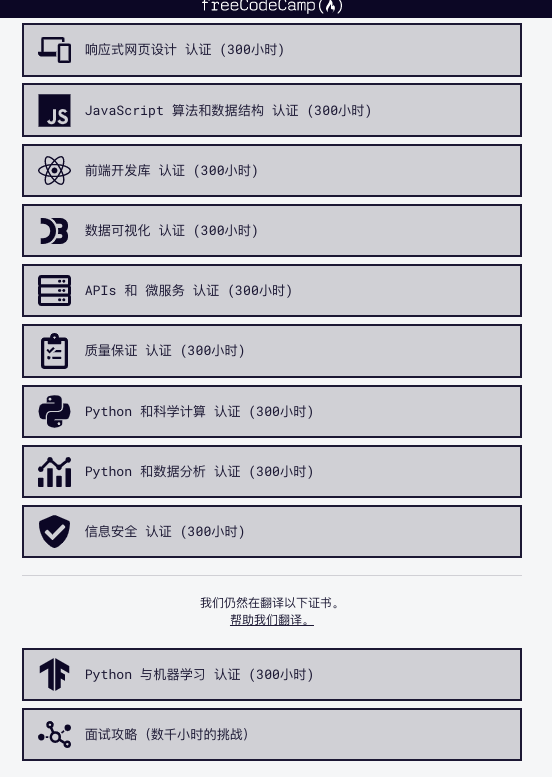Open the 响应式网页设计 认证 course
The width and height of the screenshot is (552, 777).
click(x=272, y=50)
